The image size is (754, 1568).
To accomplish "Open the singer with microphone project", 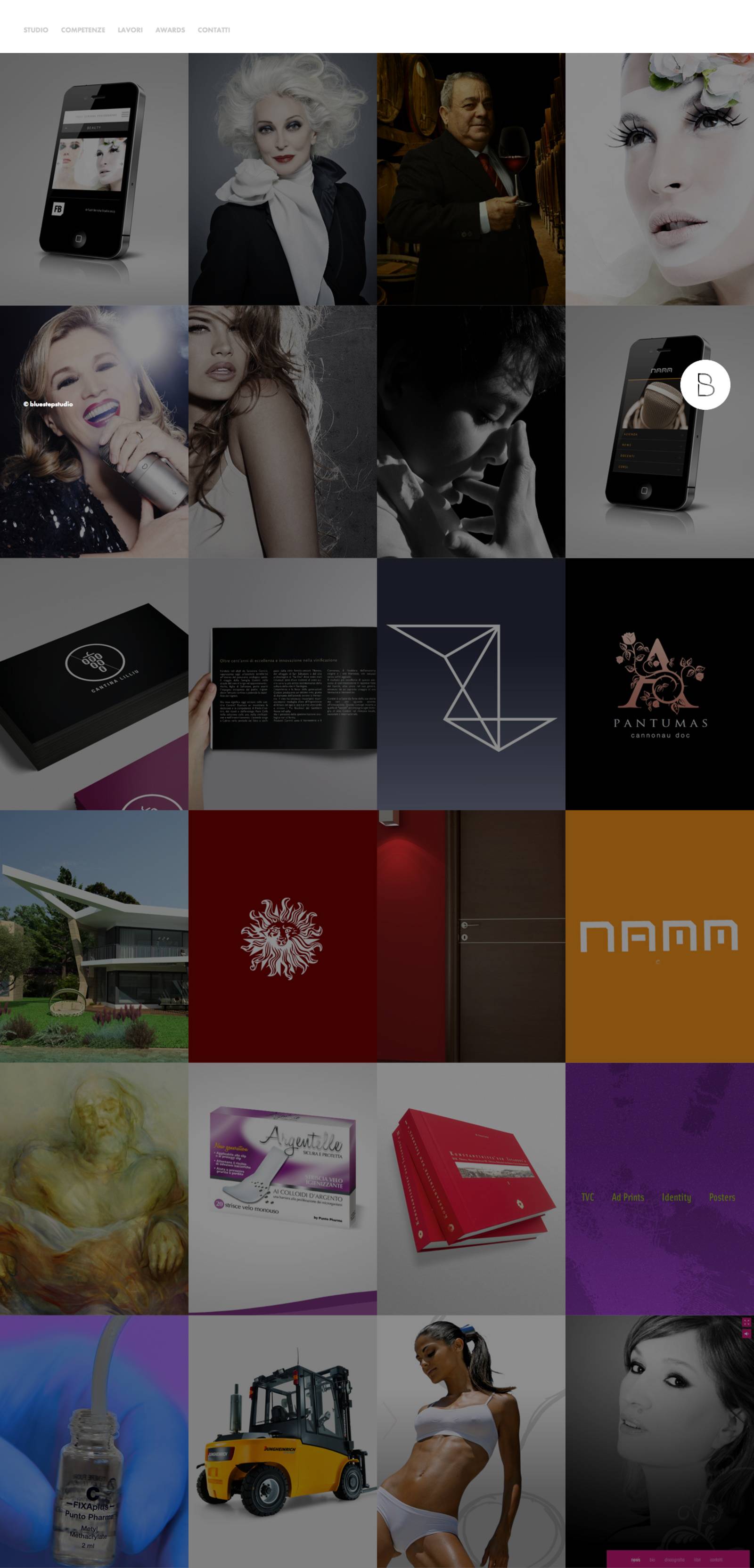I will [94, 431].
